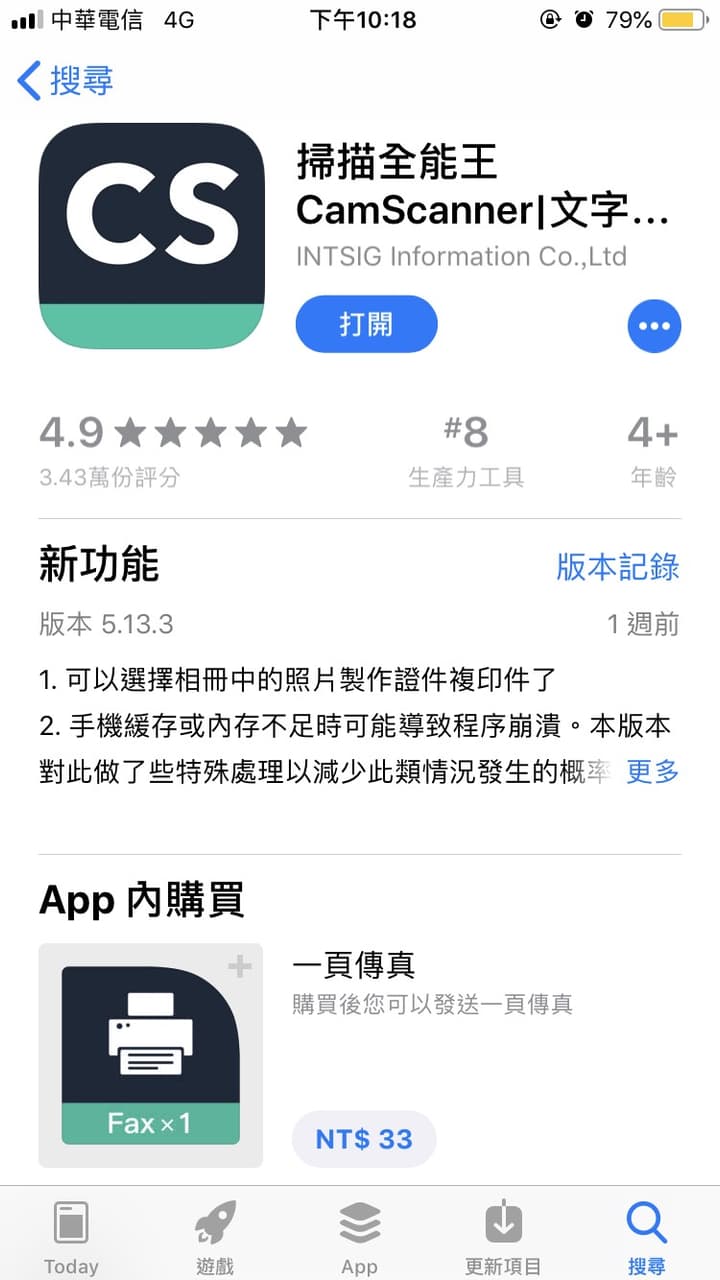Open the 更新項目 updates tab

coord(504,1238)
